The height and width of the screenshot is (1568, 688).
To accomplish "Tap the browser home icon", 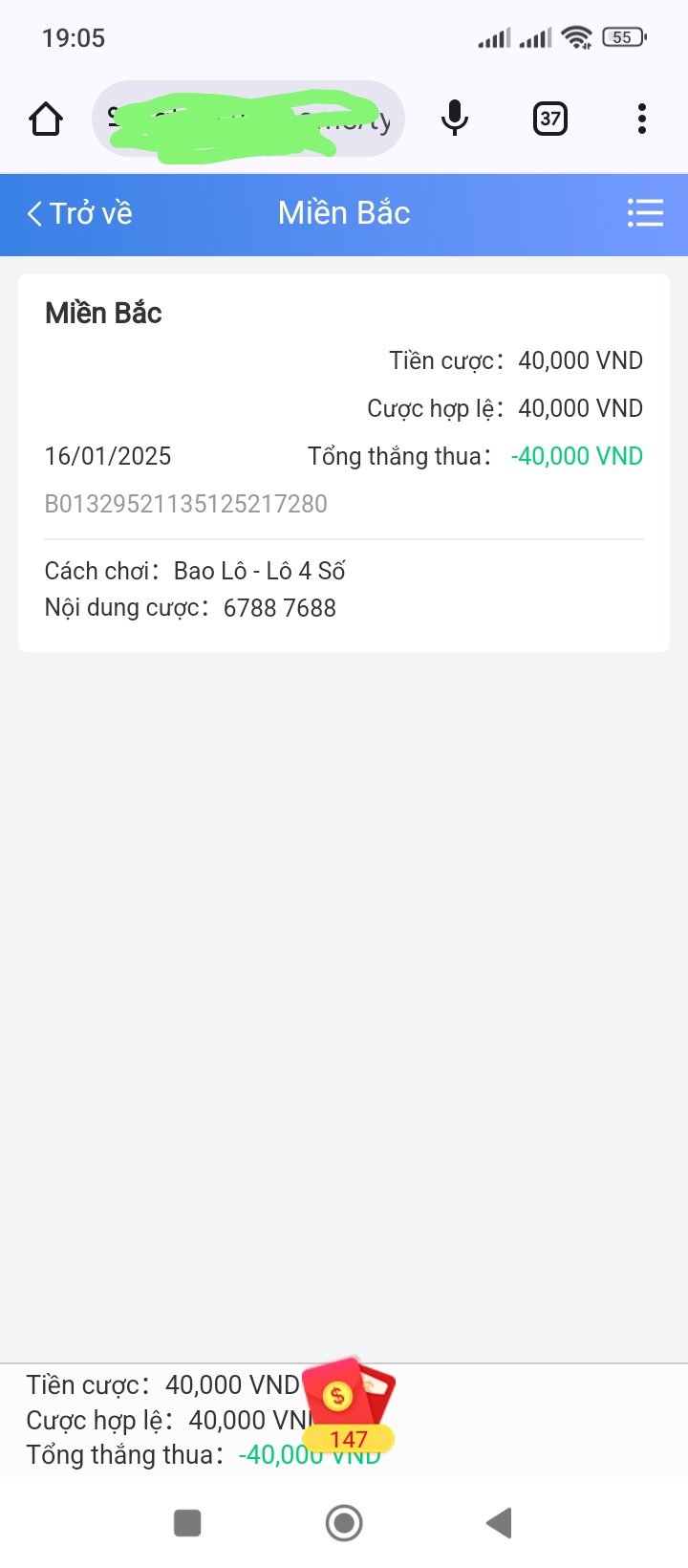I will click(x=46, y=120).
